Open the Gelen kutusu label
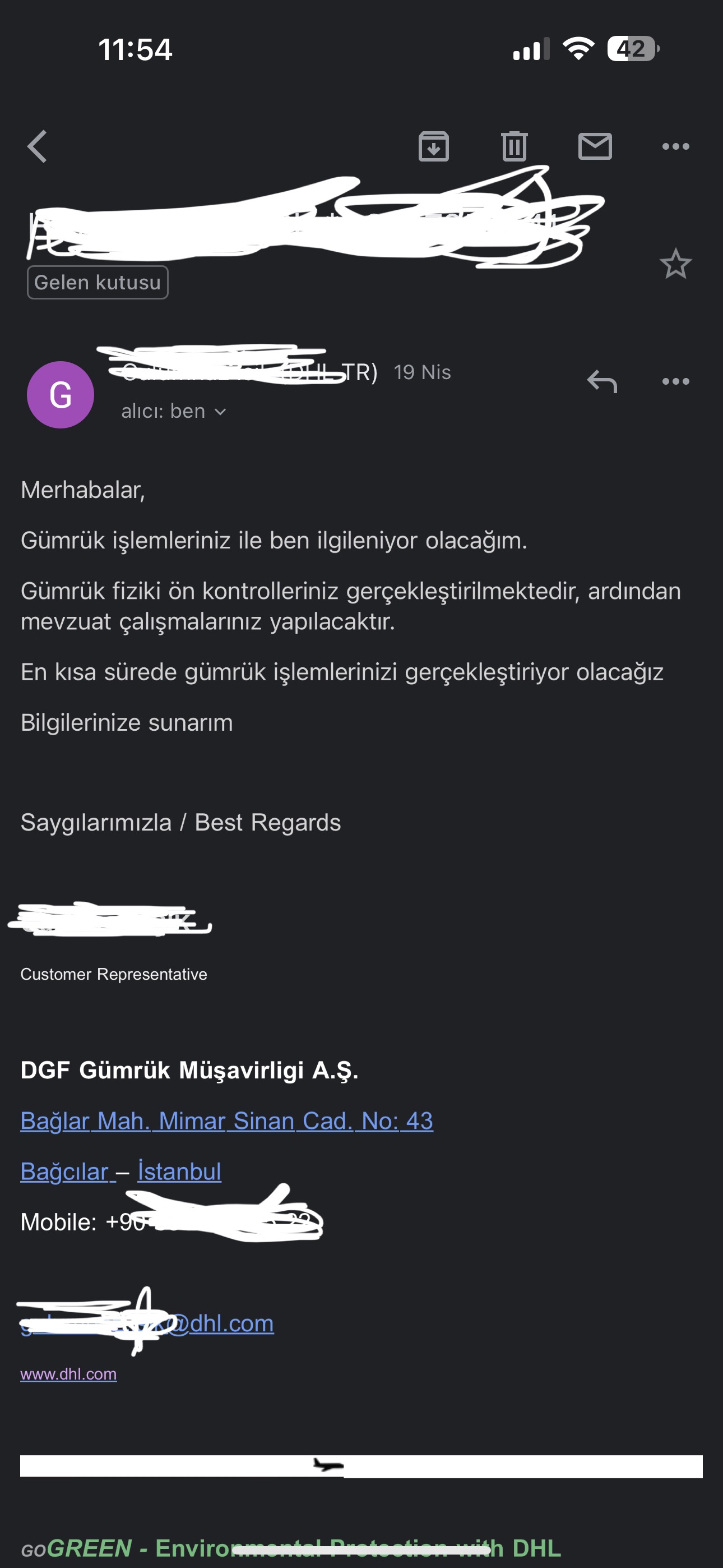 98,283
